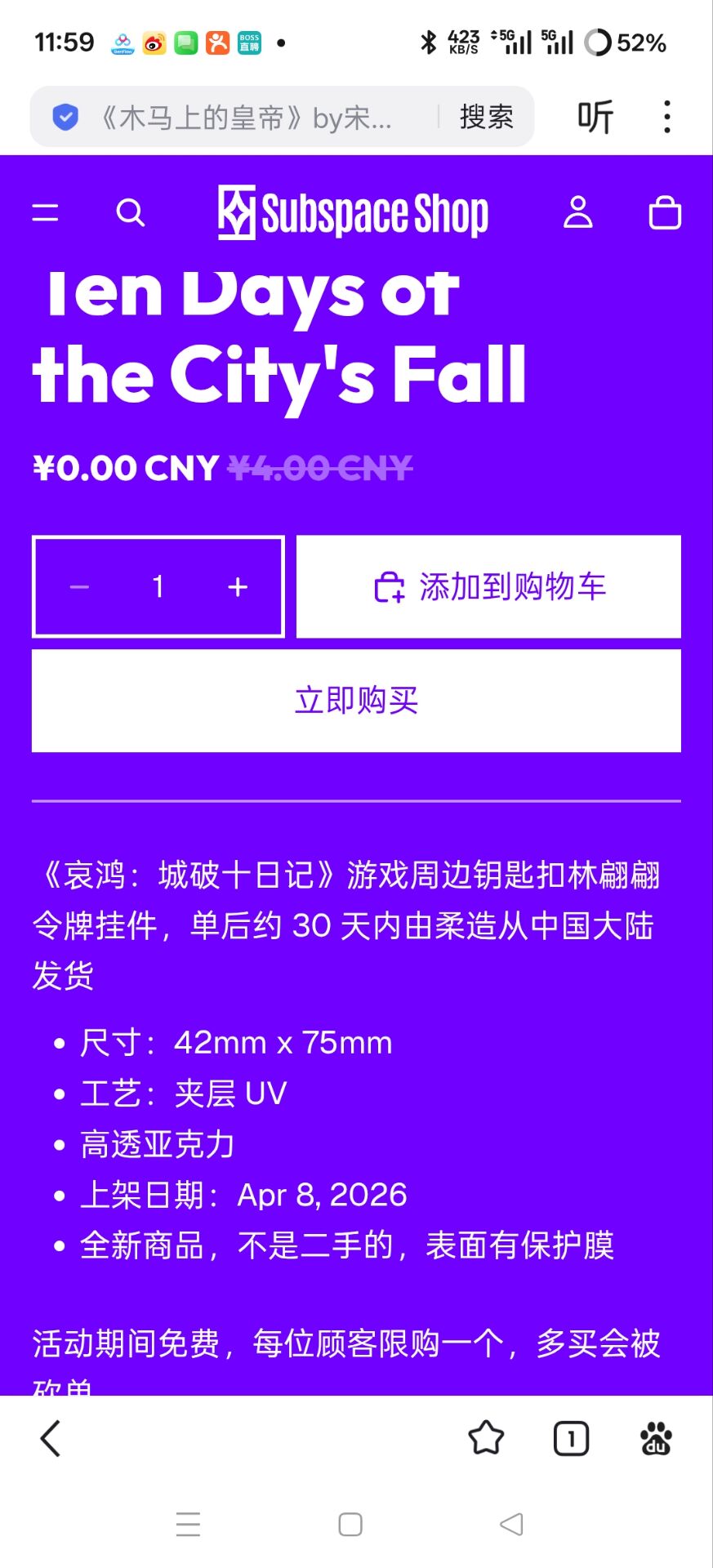Tap the back arrow in bottom bar
The width and height of the screenshot is (713, 1568).
point(50,1439)
